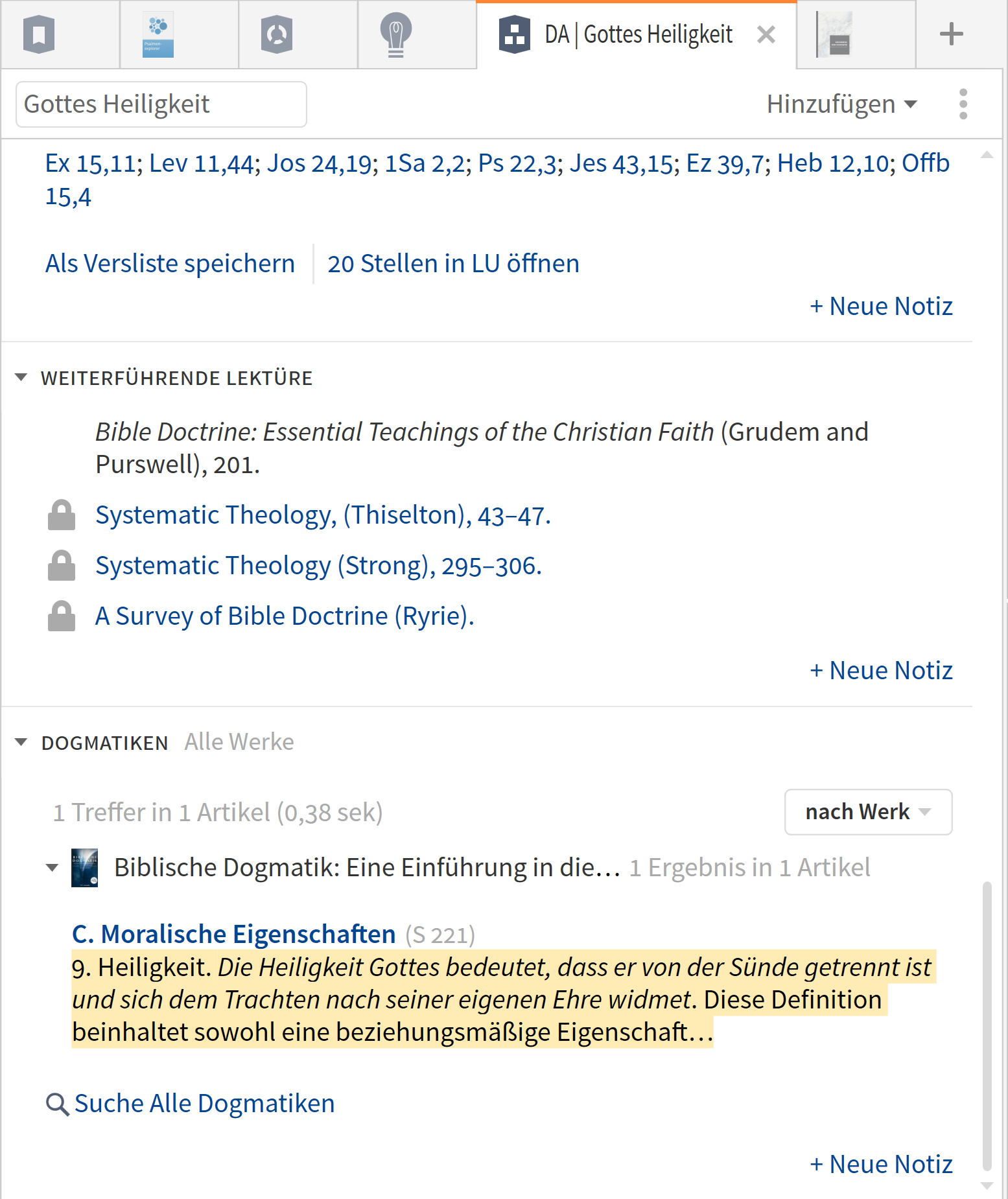This screenshot has width=1008, height=1199.
Task: Open a new tab with plus button
Action: click(950, 34)
